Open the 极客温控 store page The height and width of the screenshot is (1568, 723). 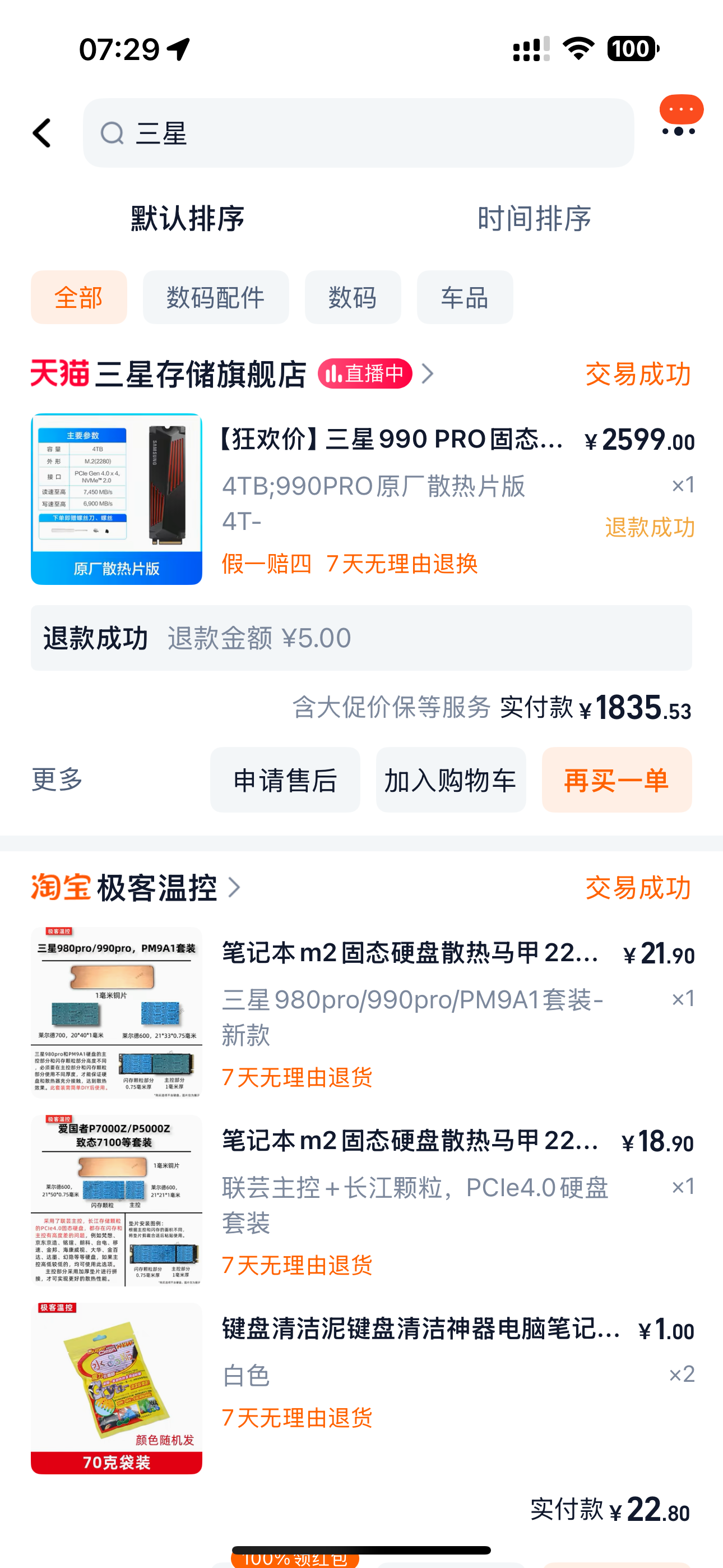click(x=157, y=888)
